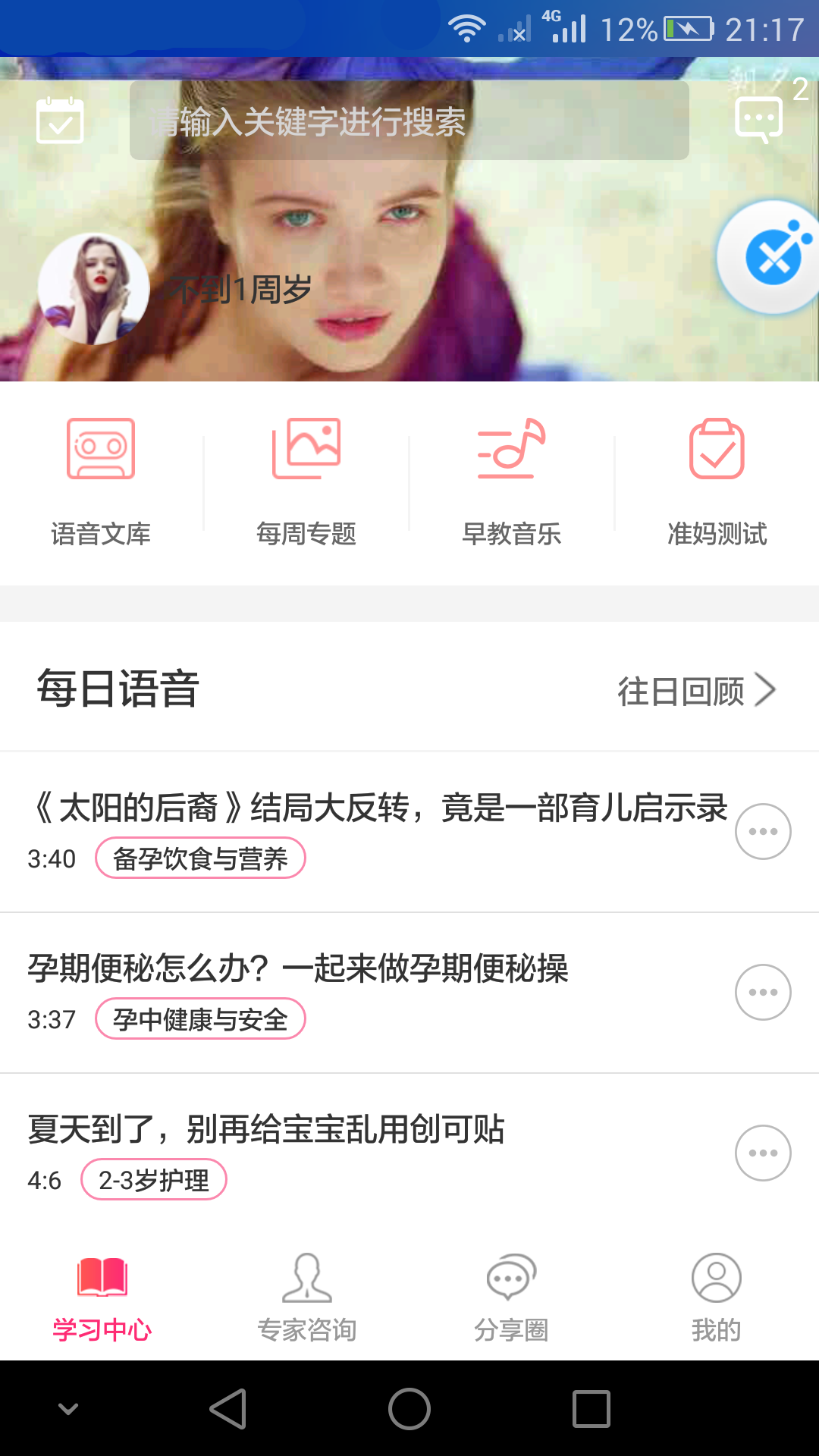Switch to 专家咨询 tab
The image size is (819, 1456).
coord(307,1298)
